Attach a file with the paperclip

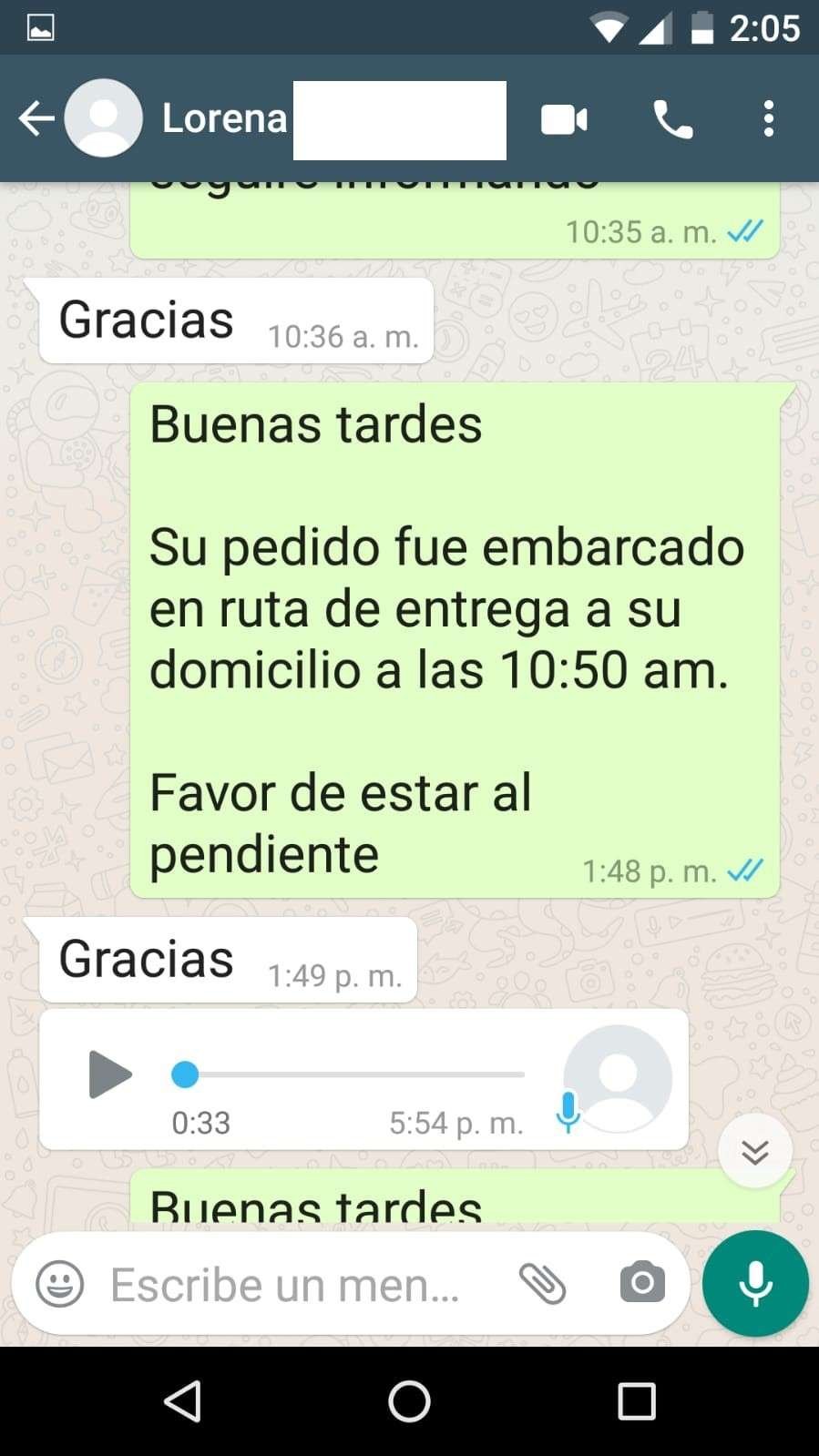coord(543,1284)
